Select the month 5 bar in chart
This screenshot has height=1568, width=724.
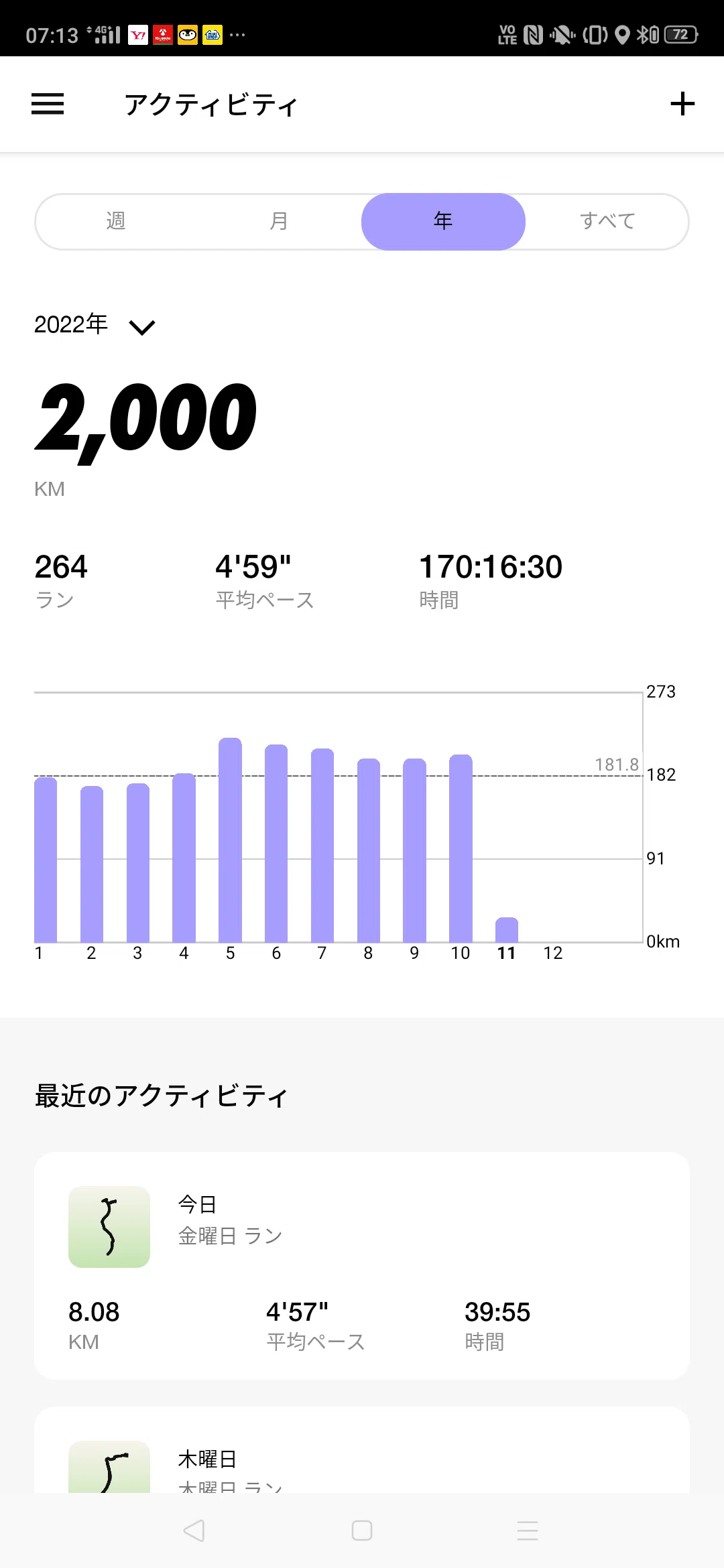(230, 840)
